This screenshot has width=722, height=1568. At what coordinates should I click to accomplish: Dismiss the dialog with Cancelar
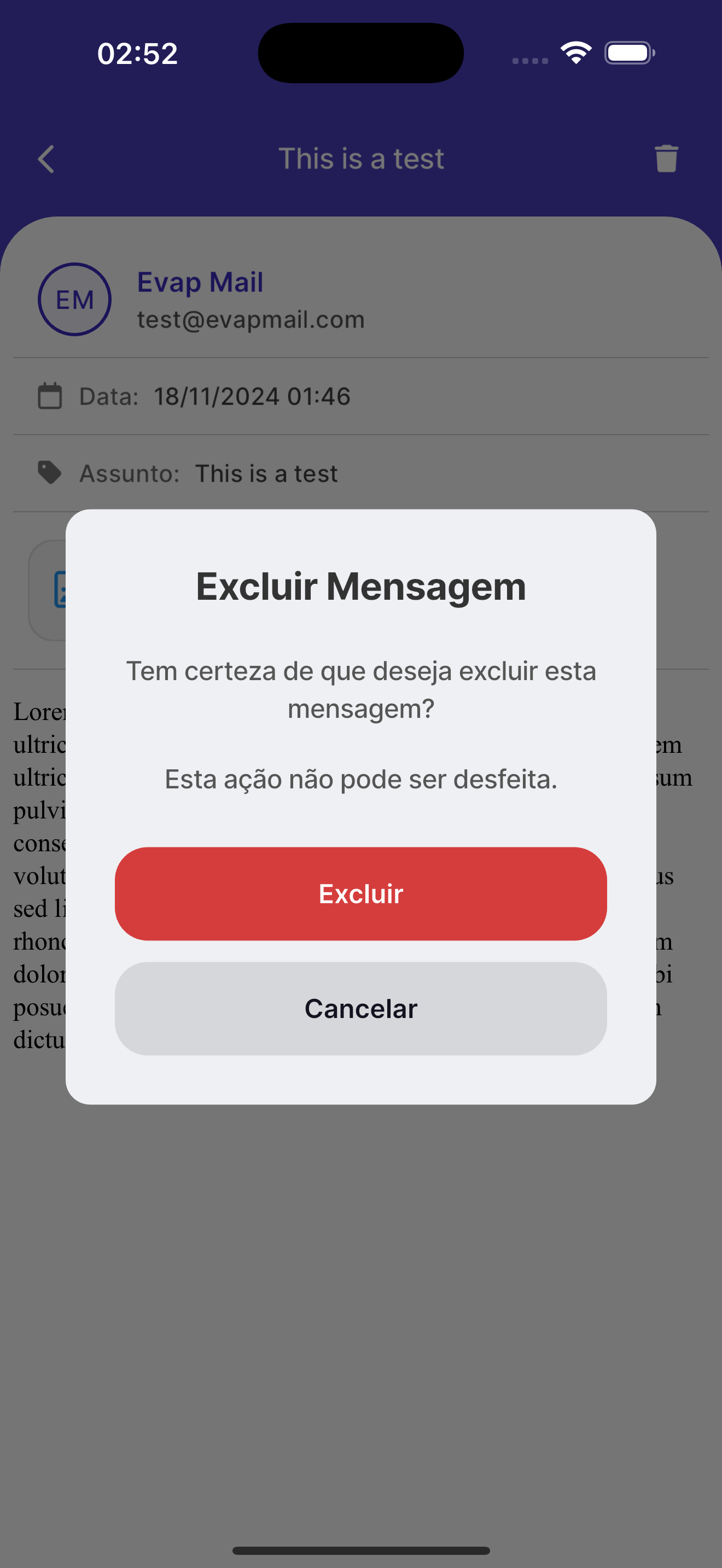click(360, 1008)
